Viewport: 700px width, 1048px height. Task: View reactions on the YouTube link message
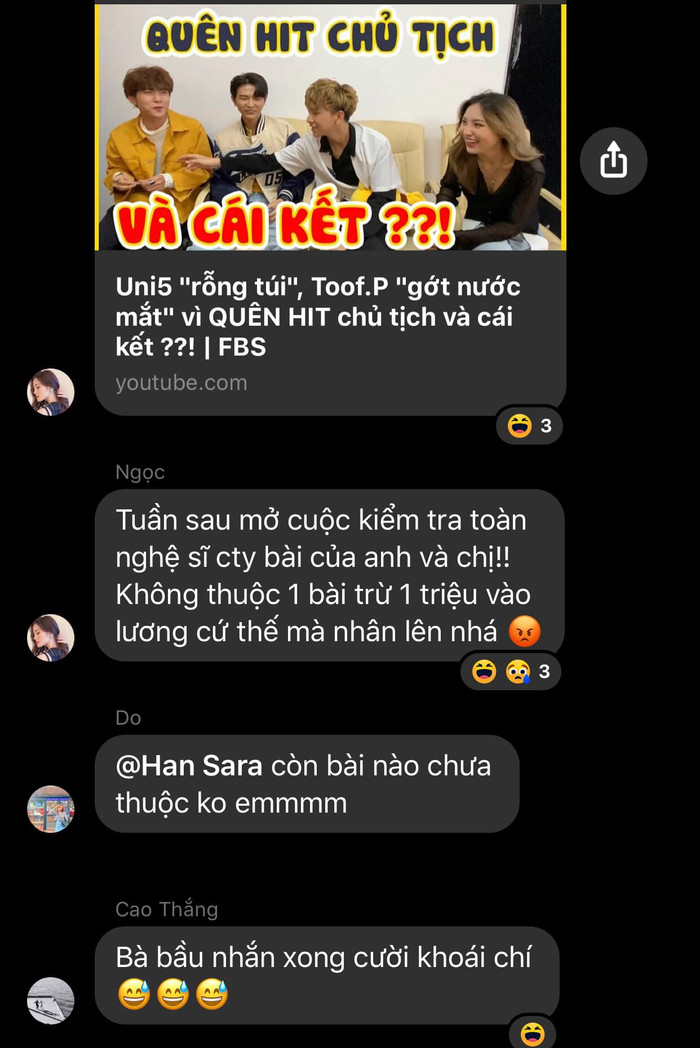tap(530, 427)
